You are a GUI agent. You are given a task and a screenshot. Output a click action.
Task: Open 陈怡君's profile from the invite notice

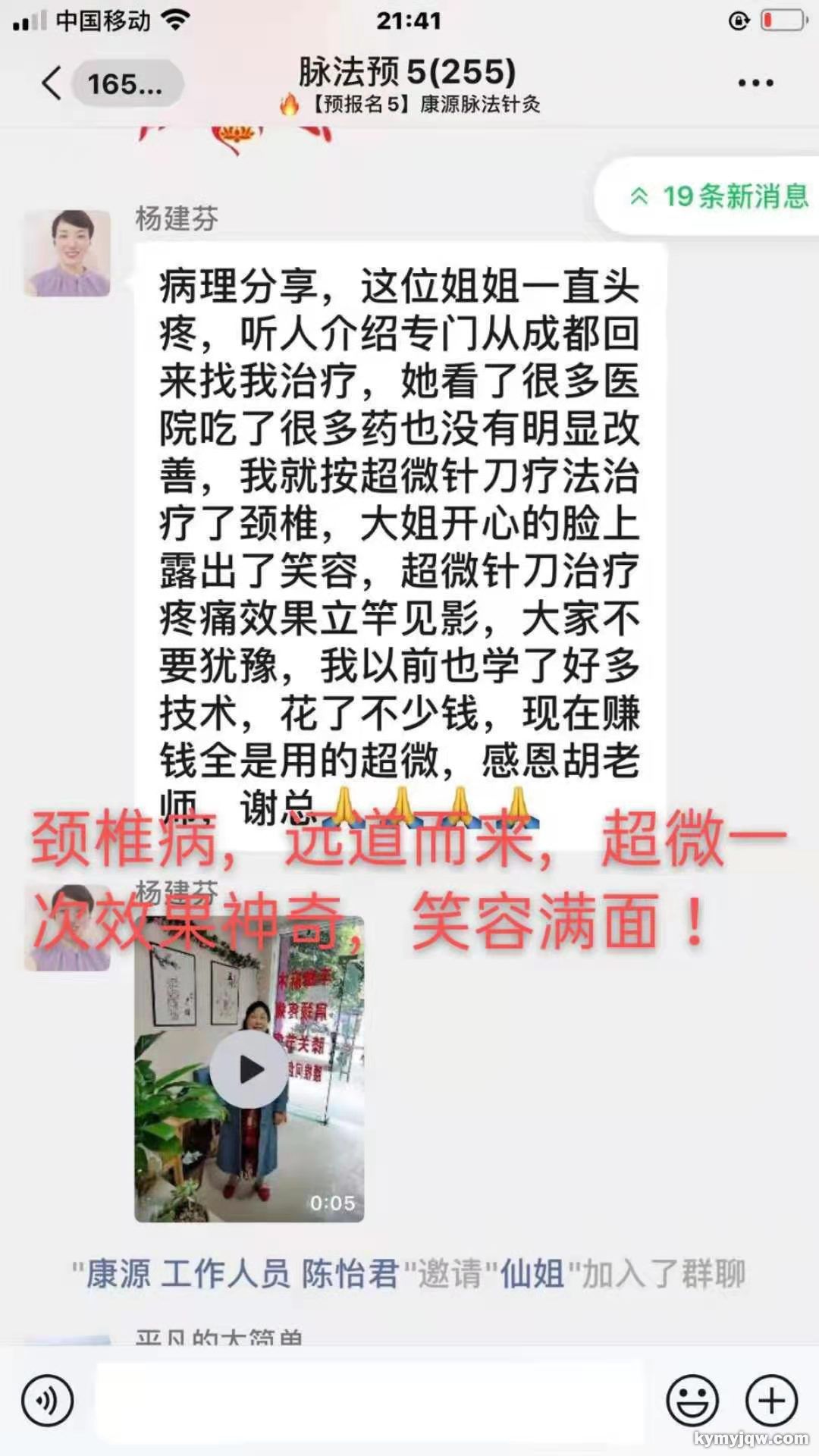(x=349, y=1275)
